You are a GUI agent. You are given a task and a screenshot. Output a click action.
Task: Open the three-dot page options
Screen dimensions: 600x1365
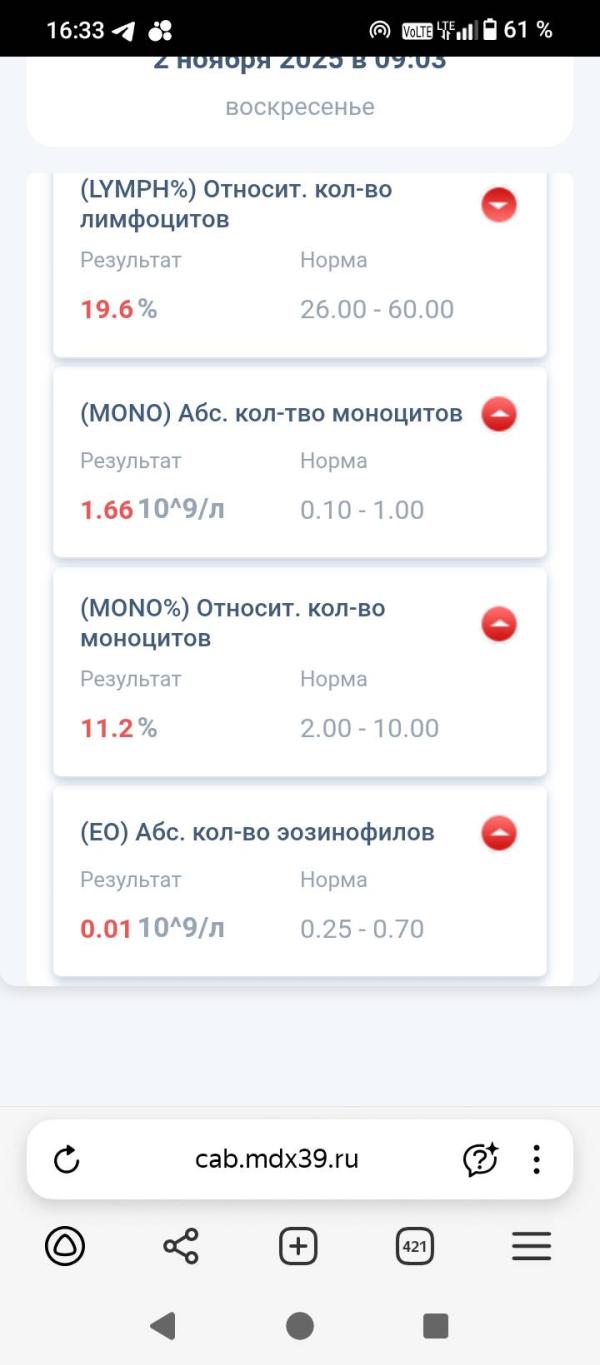click(537, 1159)
